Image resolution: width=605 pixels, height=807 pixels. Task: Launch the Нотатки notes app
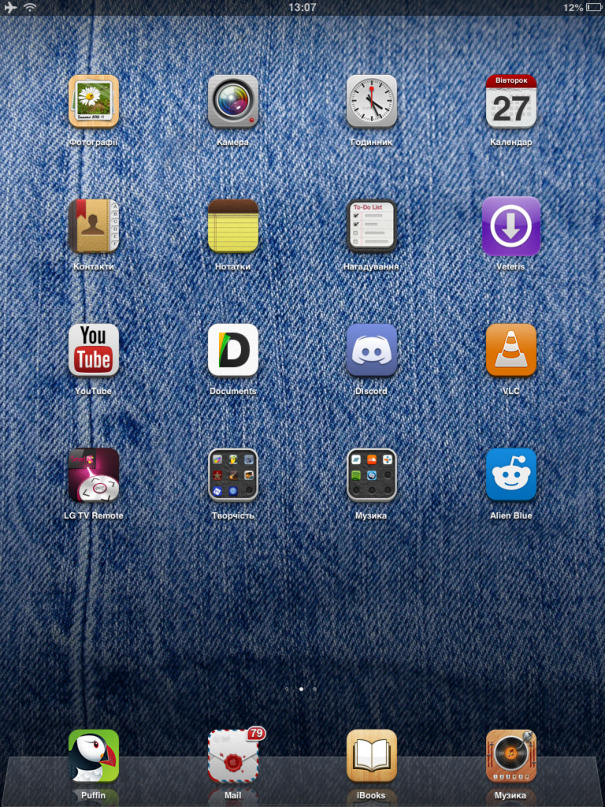(x=233, y=225)
